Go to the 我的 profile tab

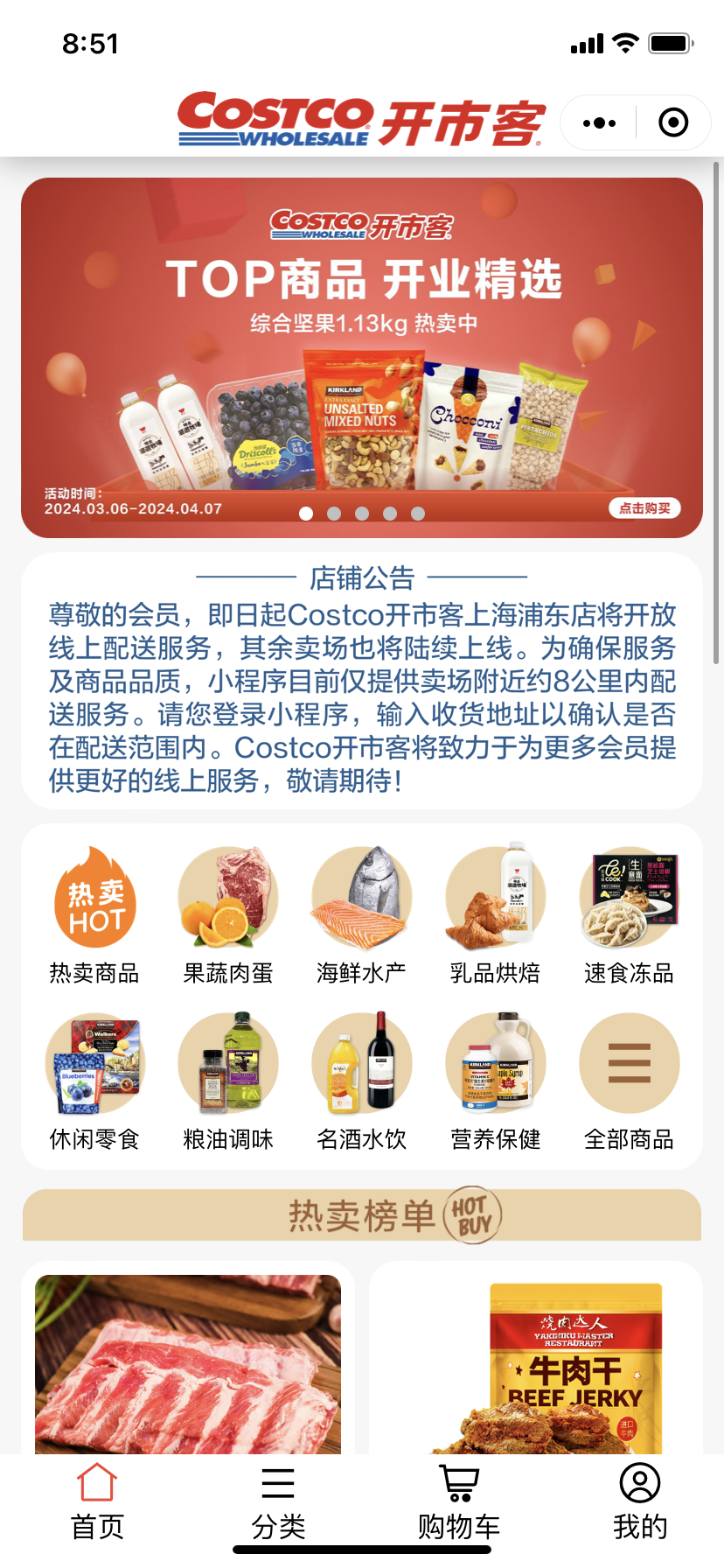[x=640, y=1501]
